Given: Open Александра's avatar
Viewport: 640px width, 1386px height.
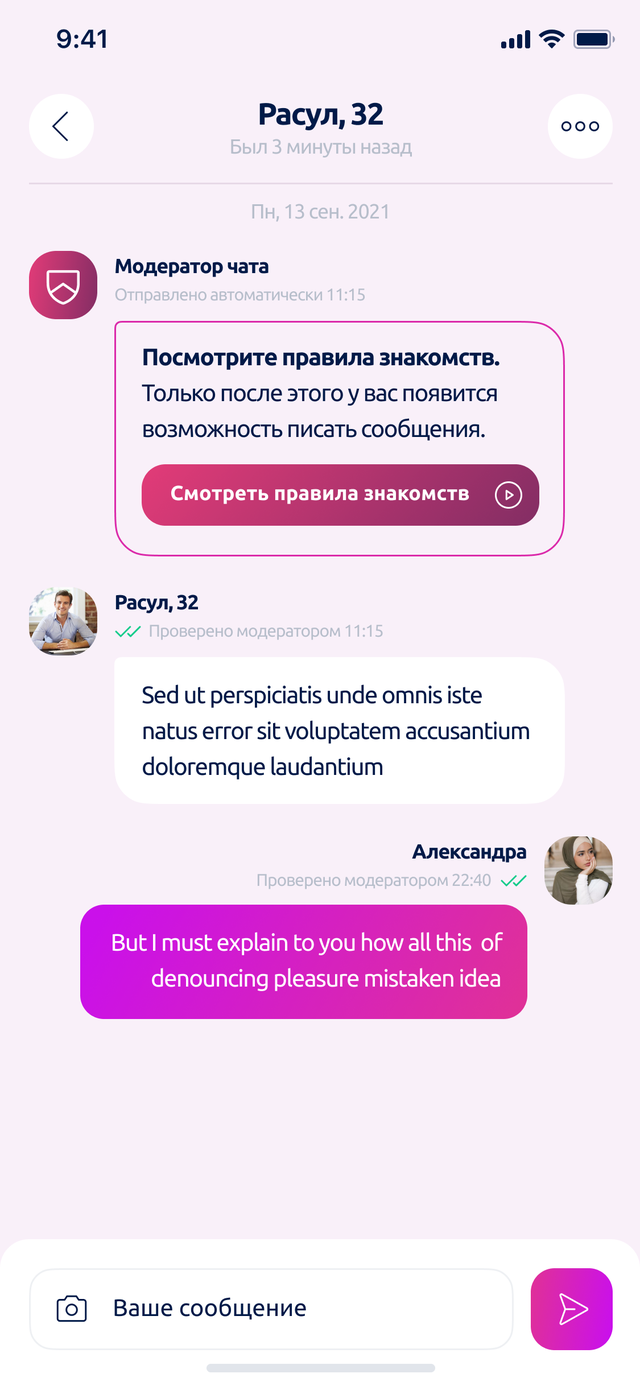Looking at the screenshot, I should 578,870.
